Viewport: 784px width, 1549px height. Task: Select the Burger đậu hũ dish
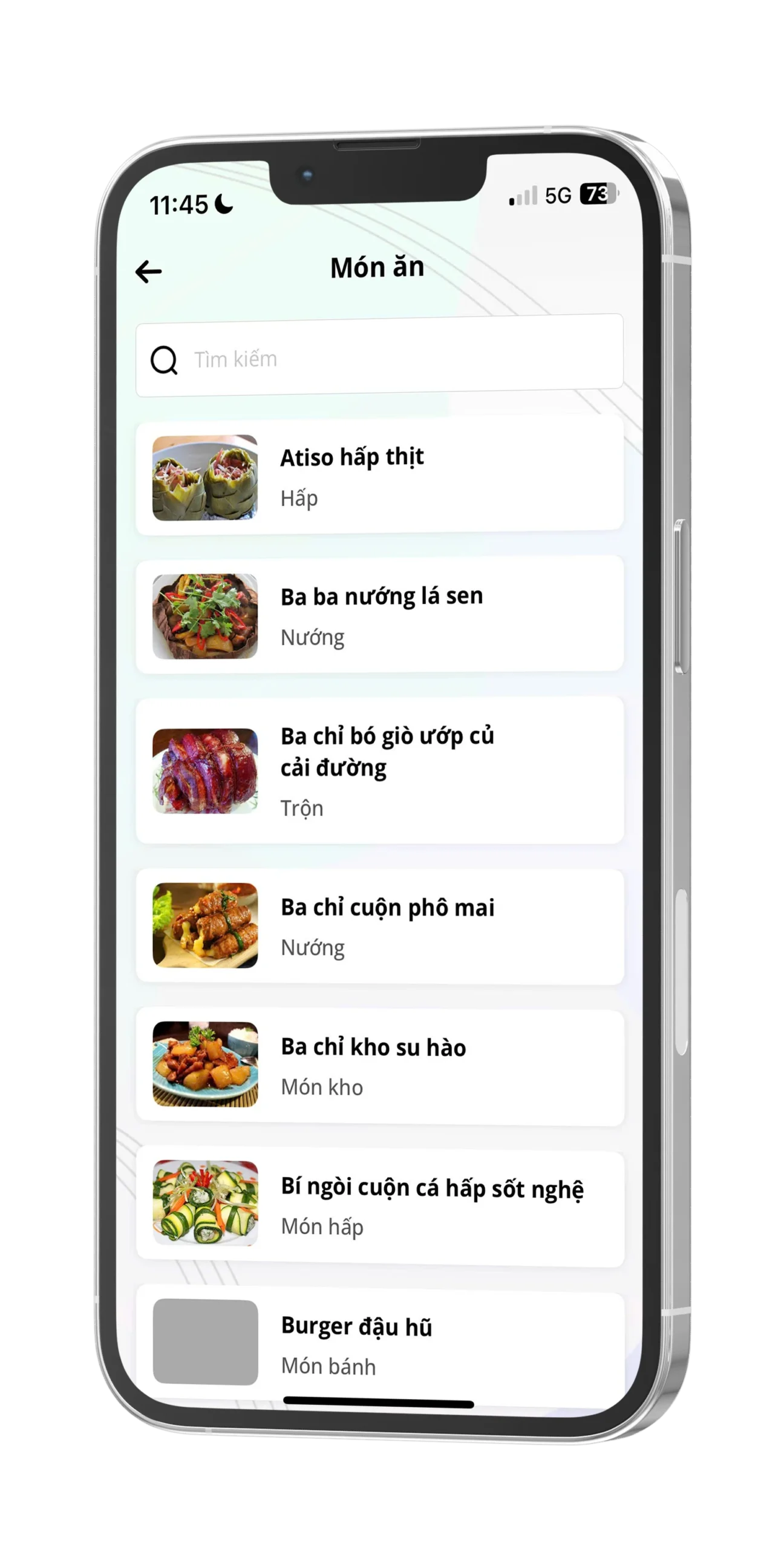[x=380, y=1343]
